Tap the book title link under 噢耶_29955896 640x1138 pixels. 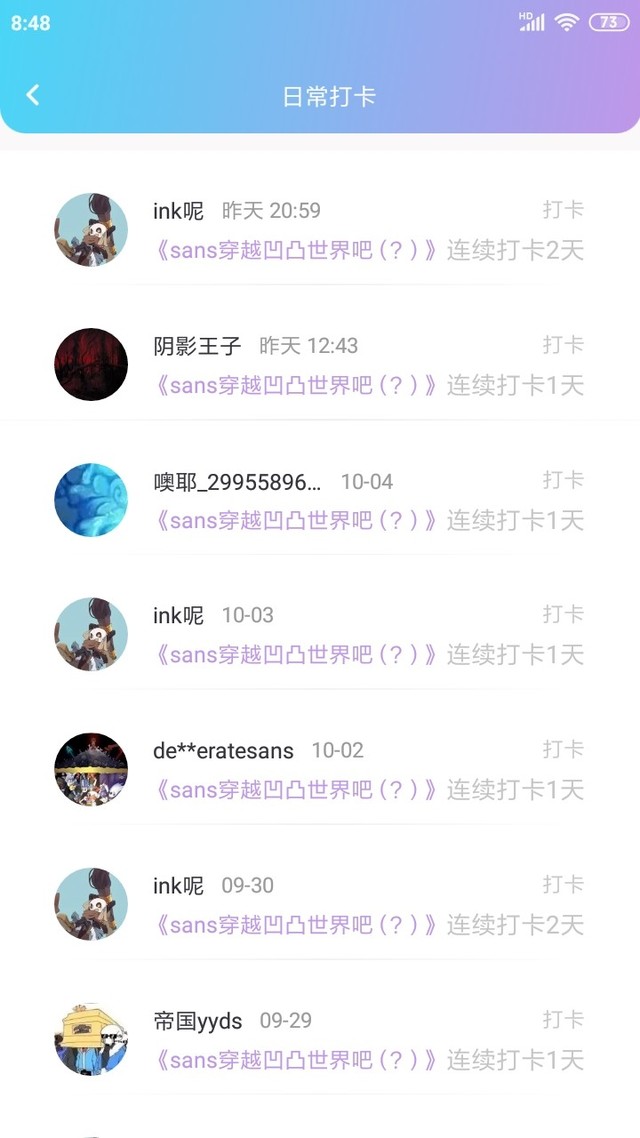[296, 520]
